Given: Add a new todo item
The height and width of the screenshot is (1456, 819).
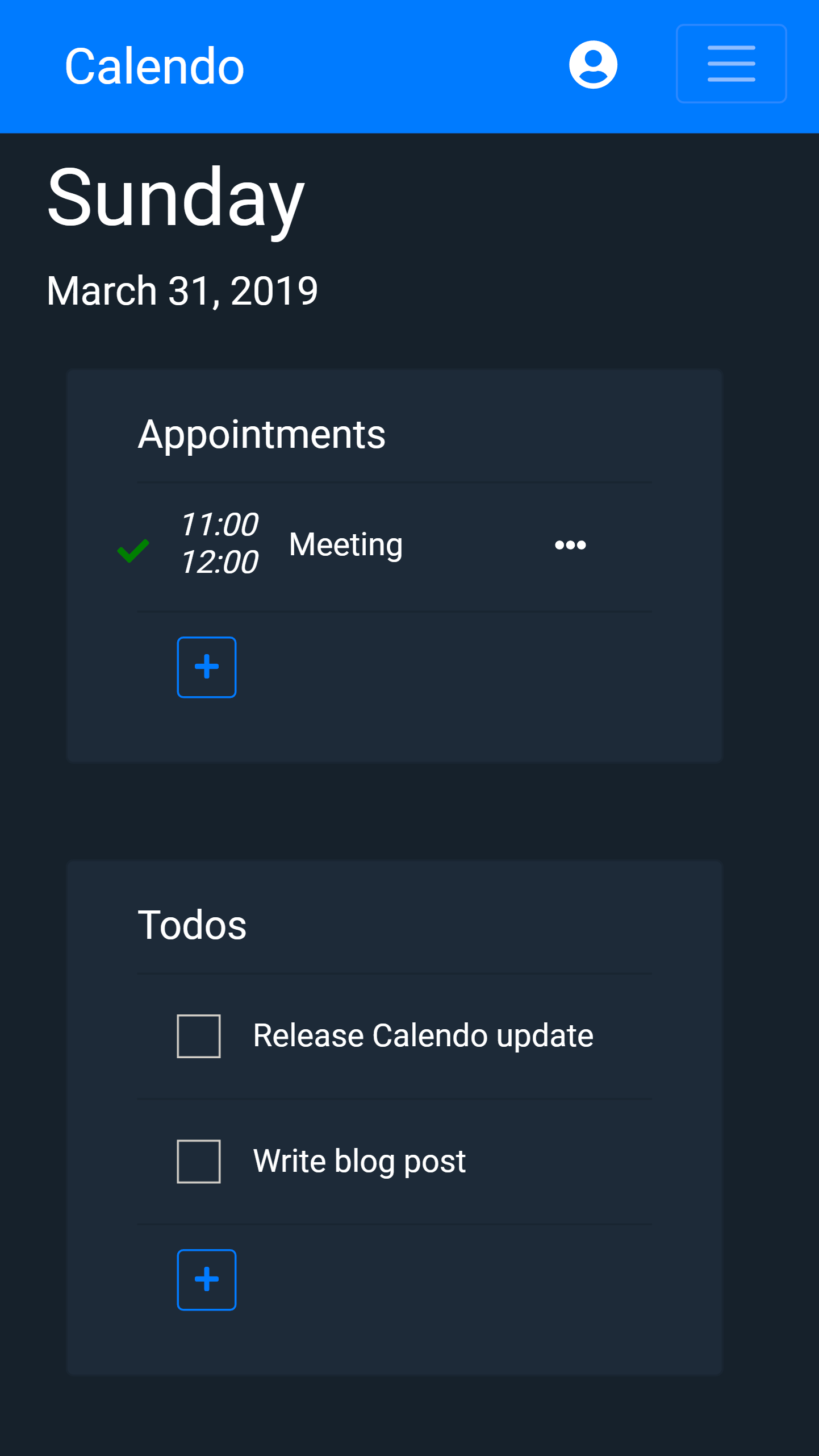Looking at the screenshot, I should [206, 1279].
